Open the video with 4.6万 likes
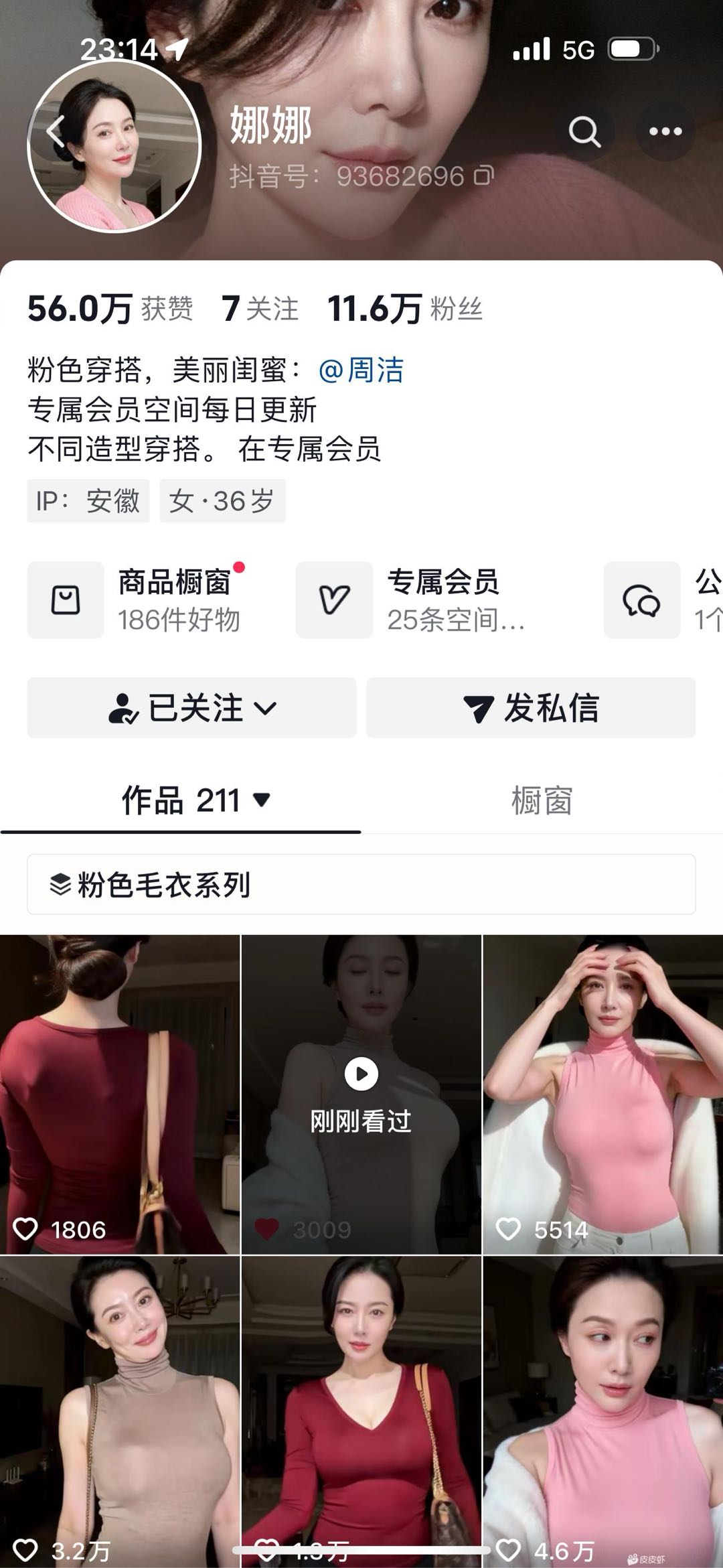Image resolution: width=723 pixels, height=1568 pixels. [x=602, y=1407]
